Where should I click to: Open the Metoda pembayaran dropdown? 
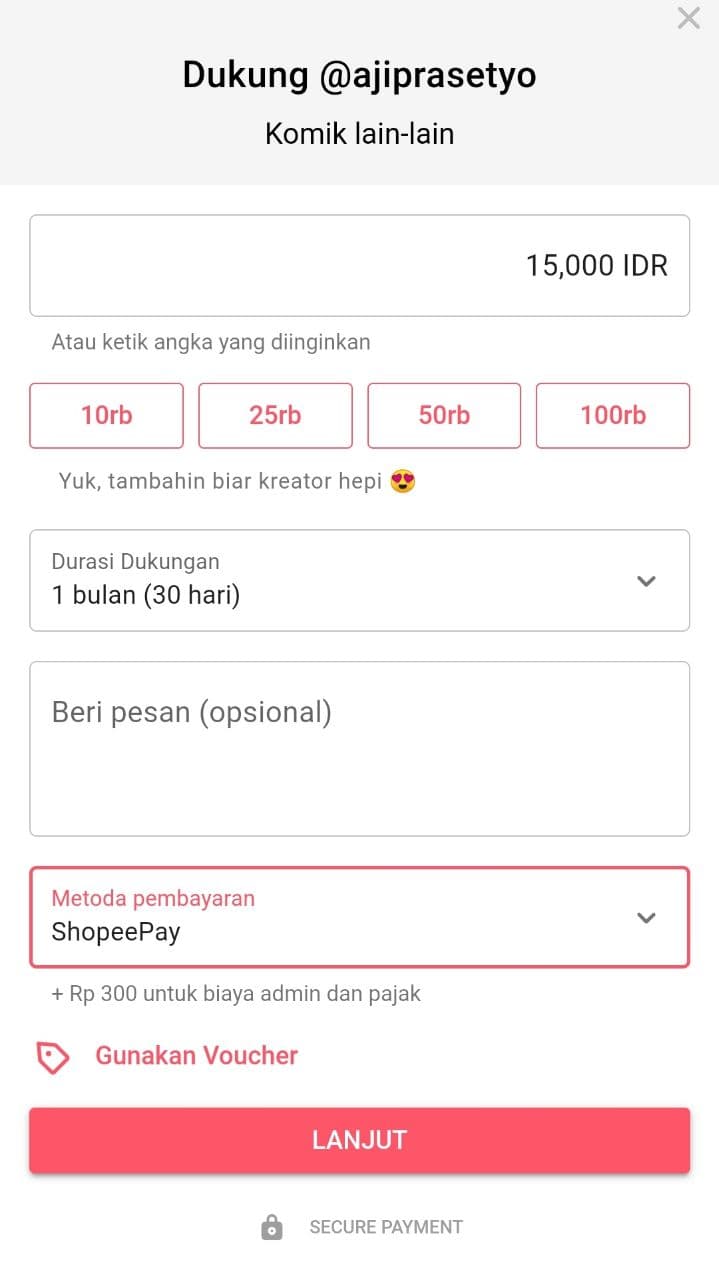pos(359,917)
